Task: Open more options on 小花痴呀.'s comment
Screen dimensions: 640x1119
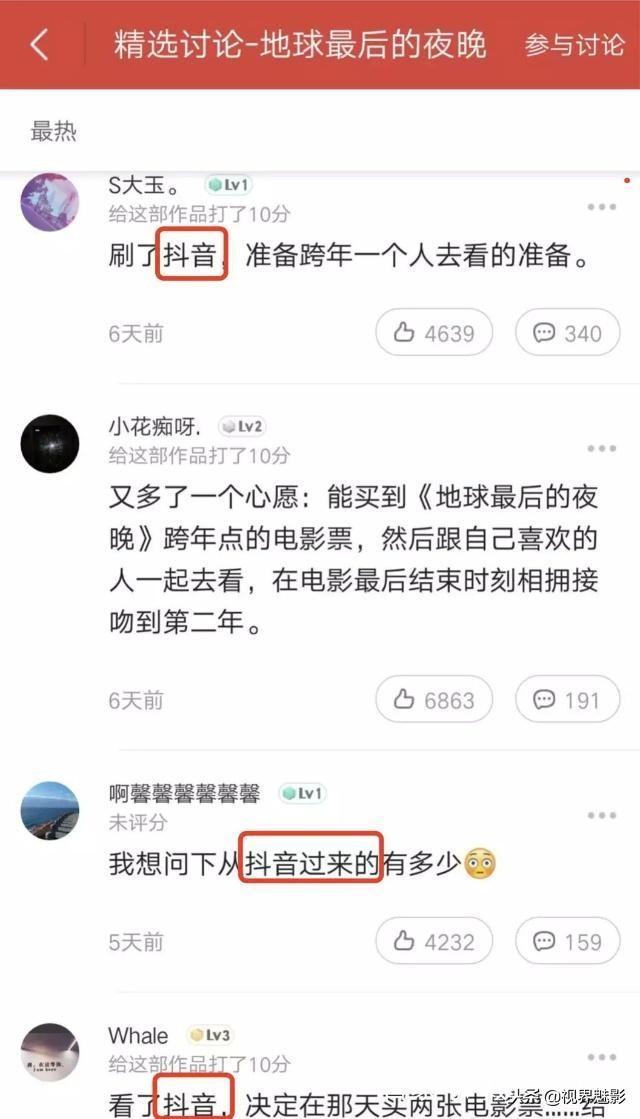Action: point(601,448)
